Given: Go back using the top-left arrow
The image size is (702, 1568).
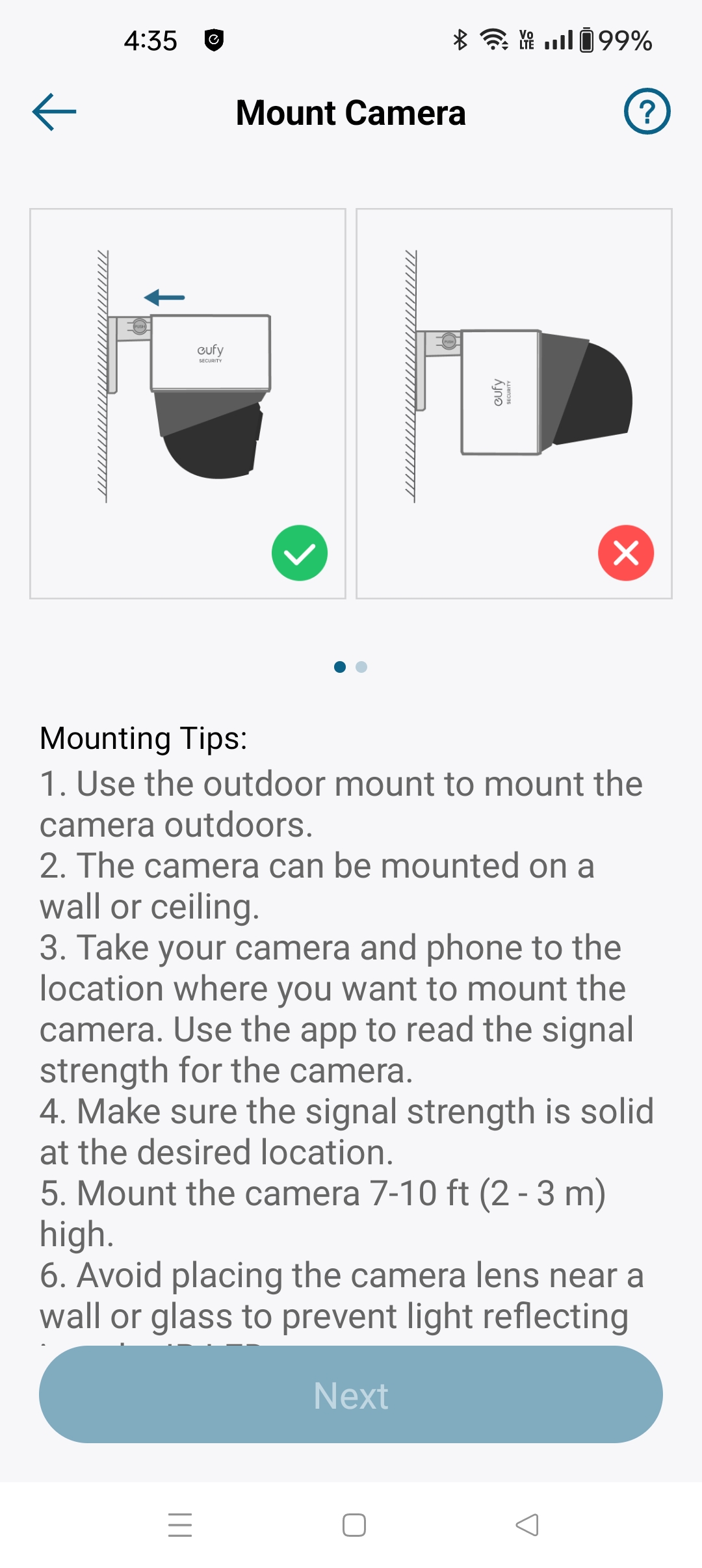Looking at the screenshot, I should click(x=55, y=112).
